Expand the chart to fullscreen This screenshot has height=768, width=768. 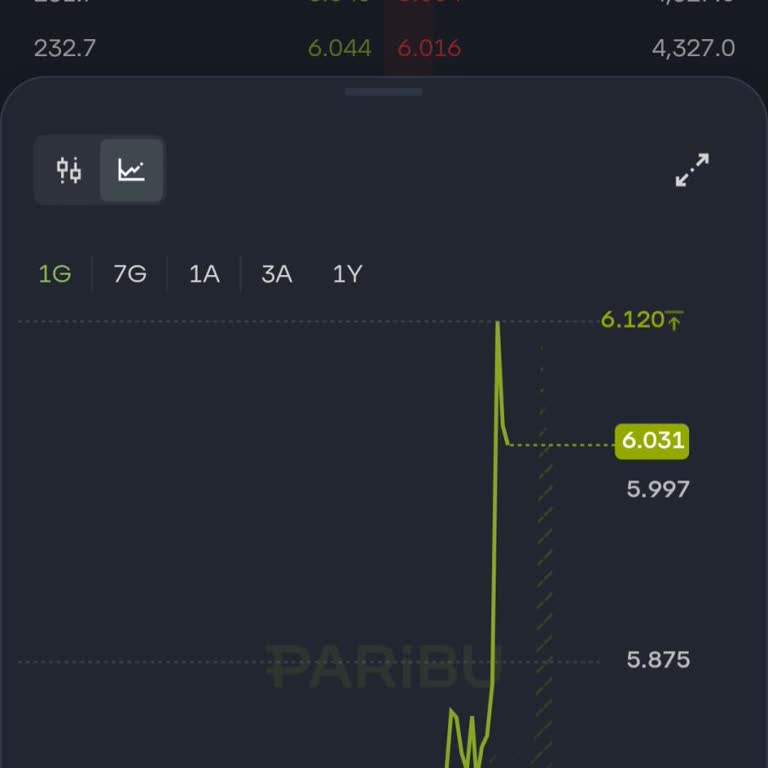click(692, 170)
